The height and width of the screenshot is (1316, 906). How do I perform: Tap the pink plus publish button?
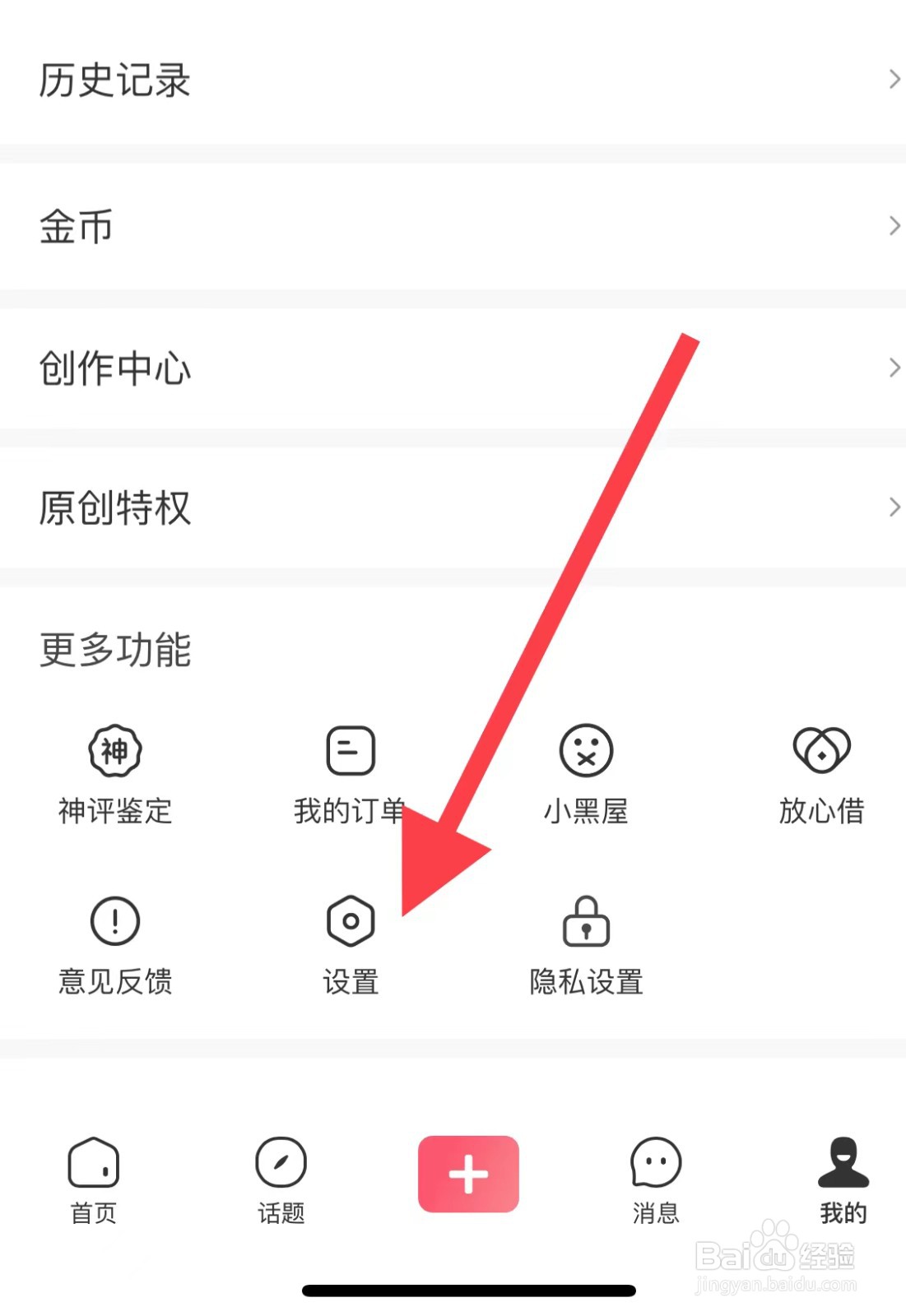click(x=467, y=1175)
